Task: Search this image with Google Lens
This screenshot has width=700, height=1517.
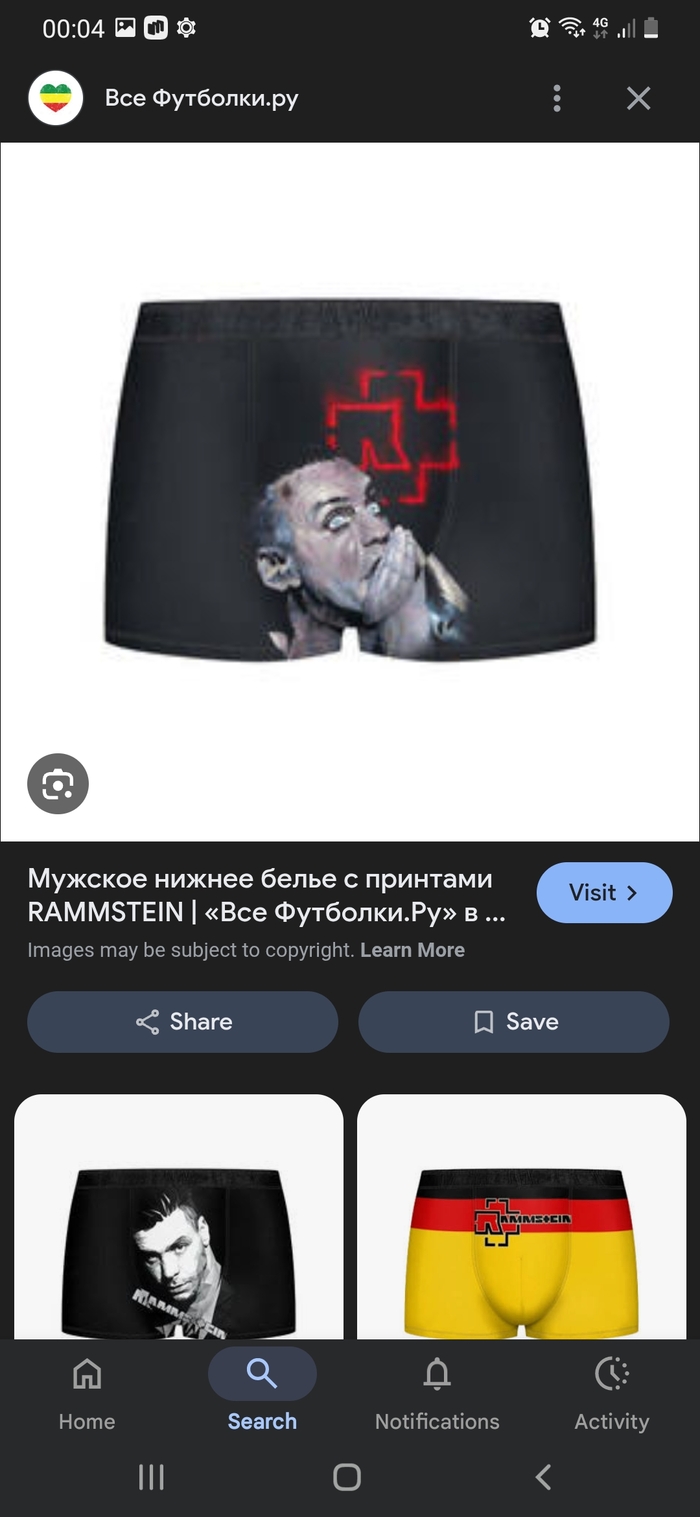Action: [x=58, y=784]
